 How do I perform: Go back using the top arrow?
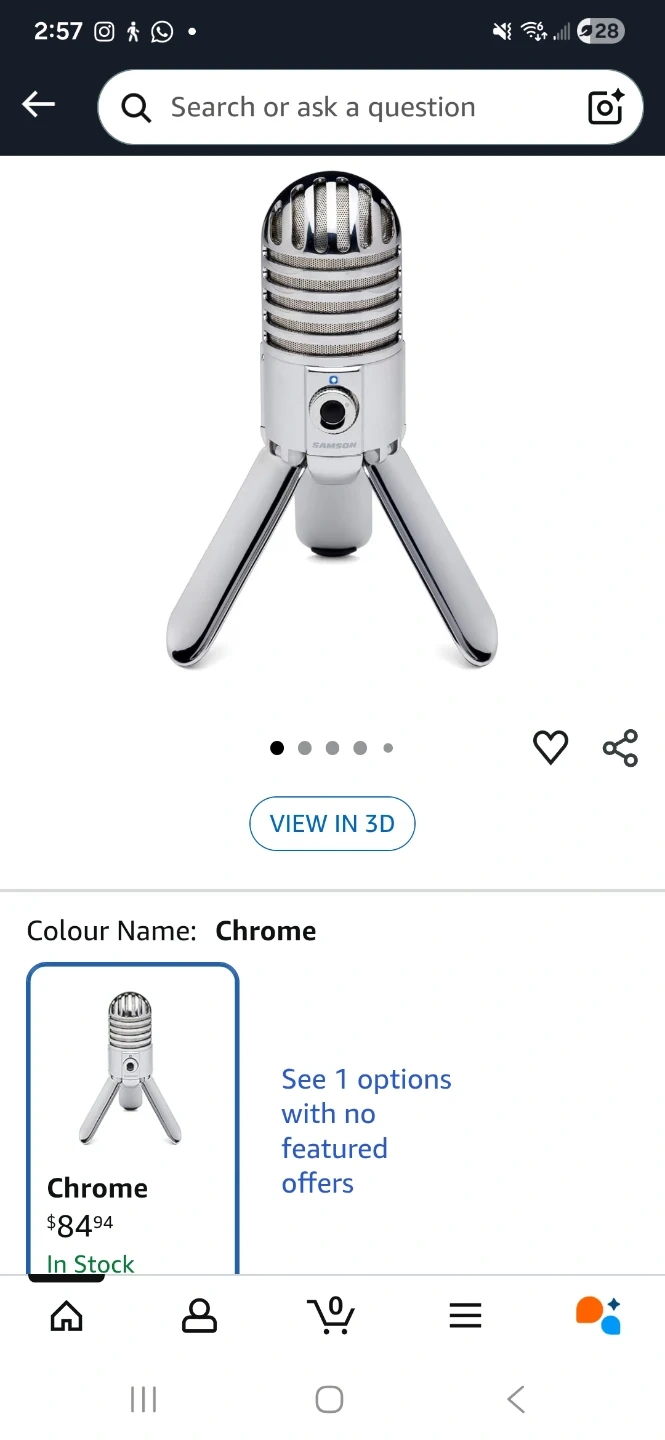pos(39,104)
